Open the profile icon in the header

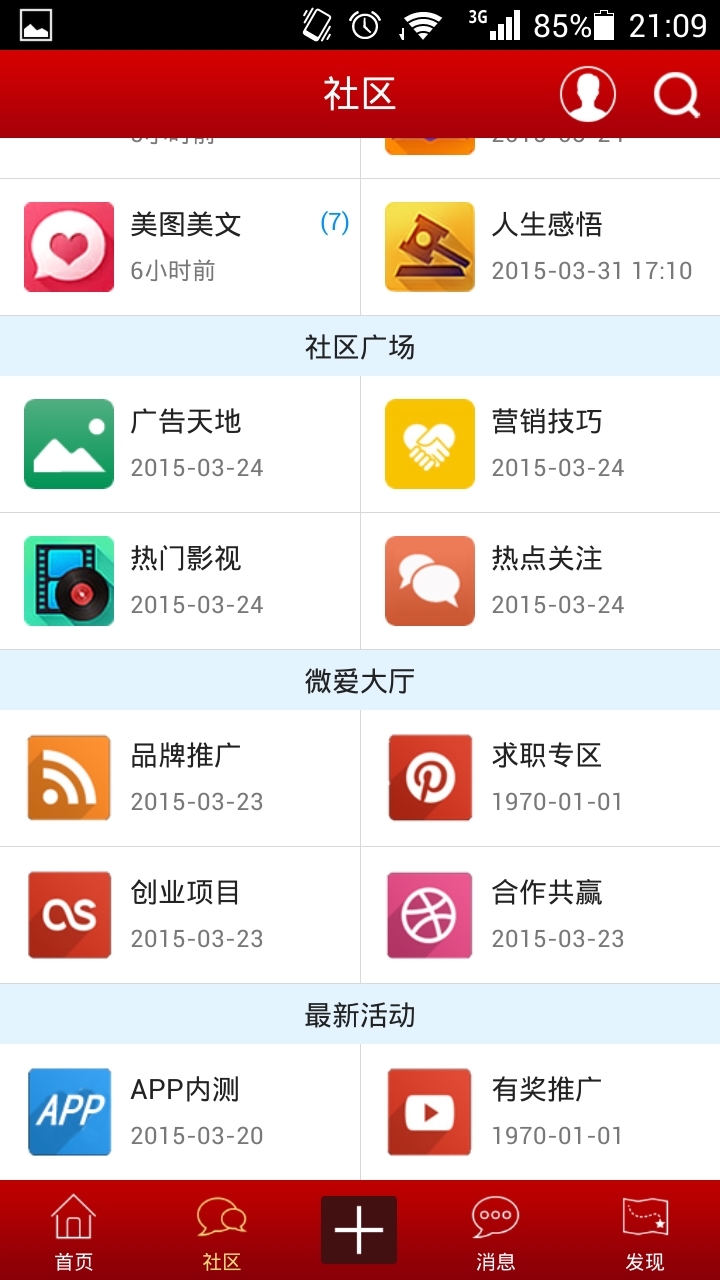(587, 95)
